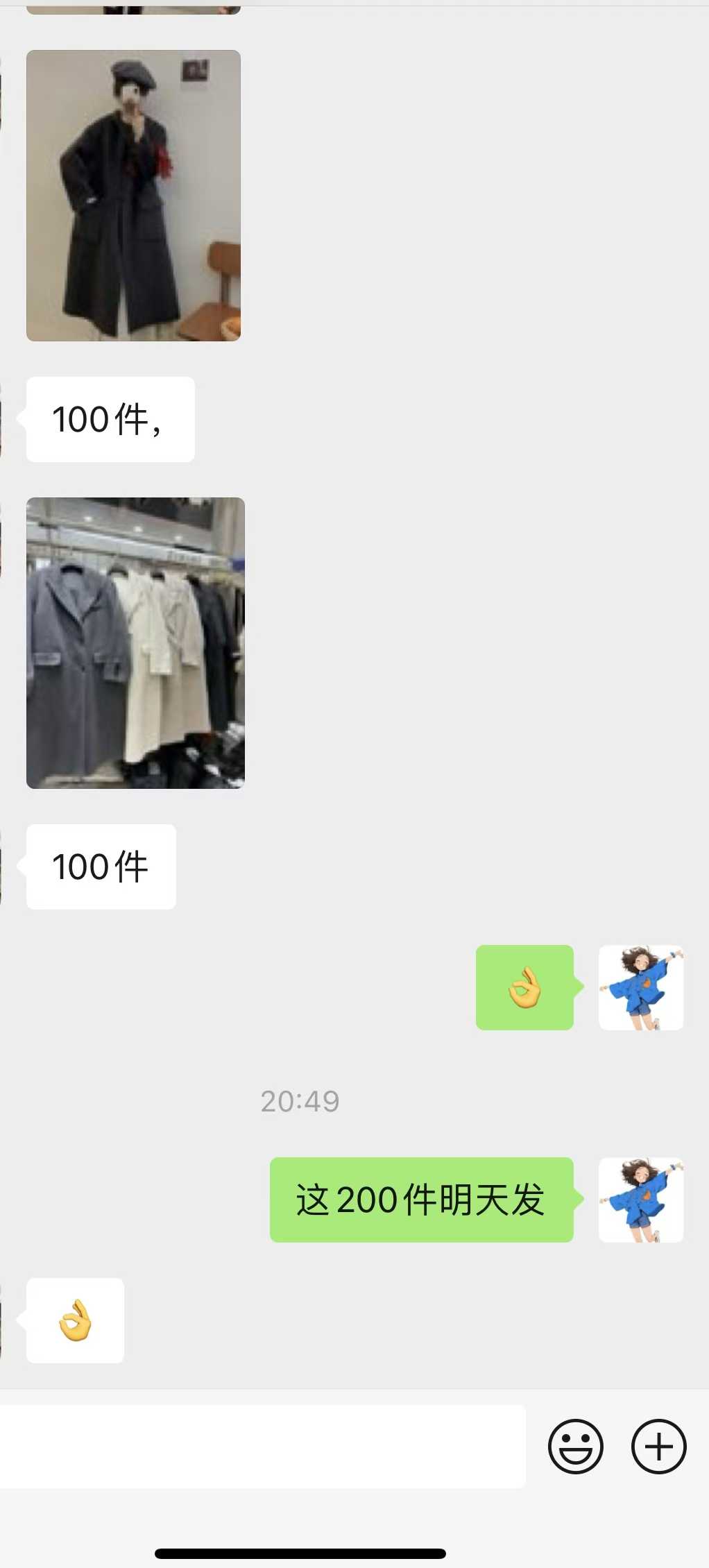Open photo of person wearing black coat
The height and width of the screenshot is (1568, 709).
pyautogui.click(x=133, y=196)
